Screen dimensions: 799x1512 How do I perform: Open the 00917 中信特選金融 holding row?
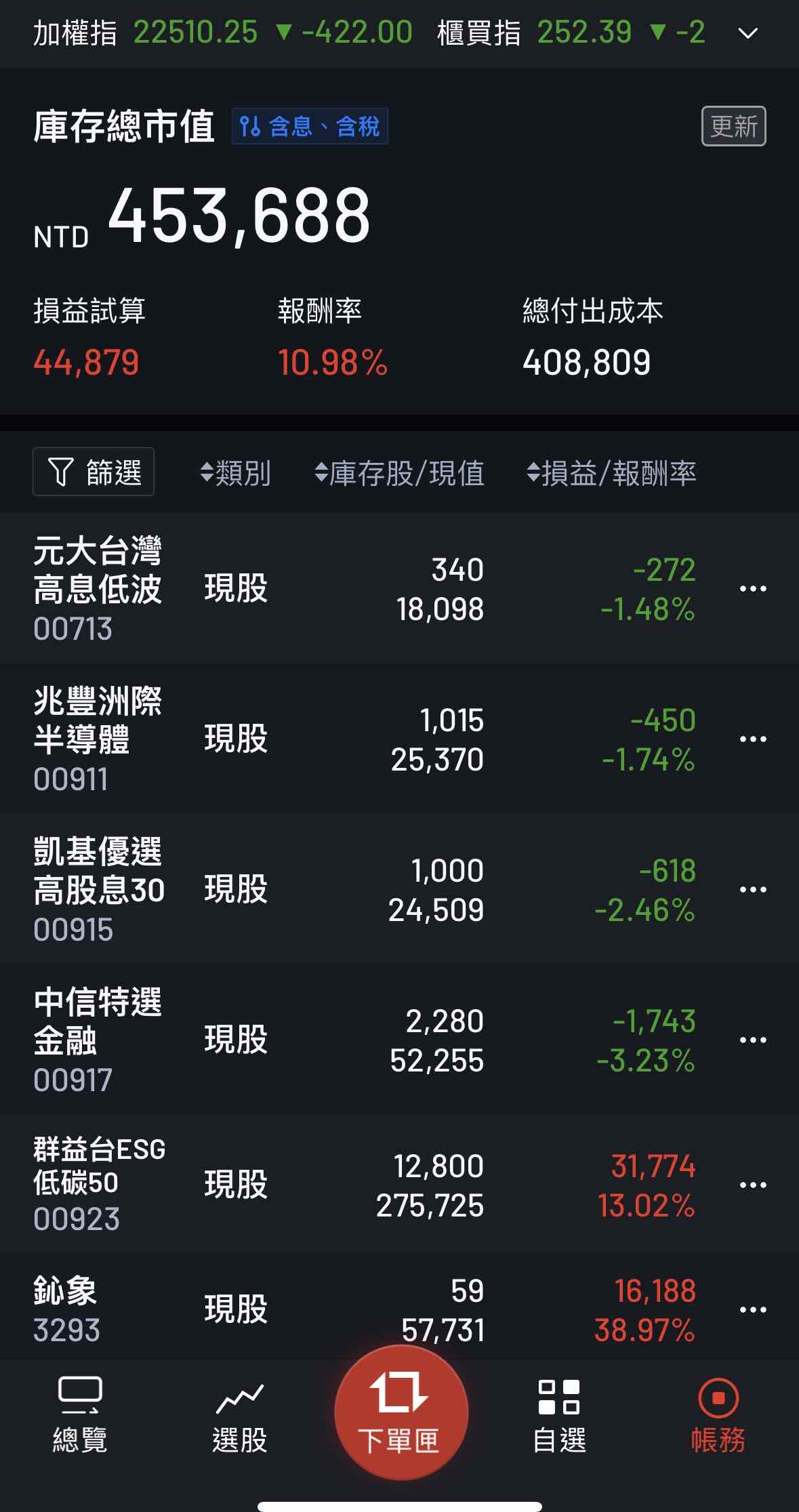pyautogui.click(x=339, y=1040)
